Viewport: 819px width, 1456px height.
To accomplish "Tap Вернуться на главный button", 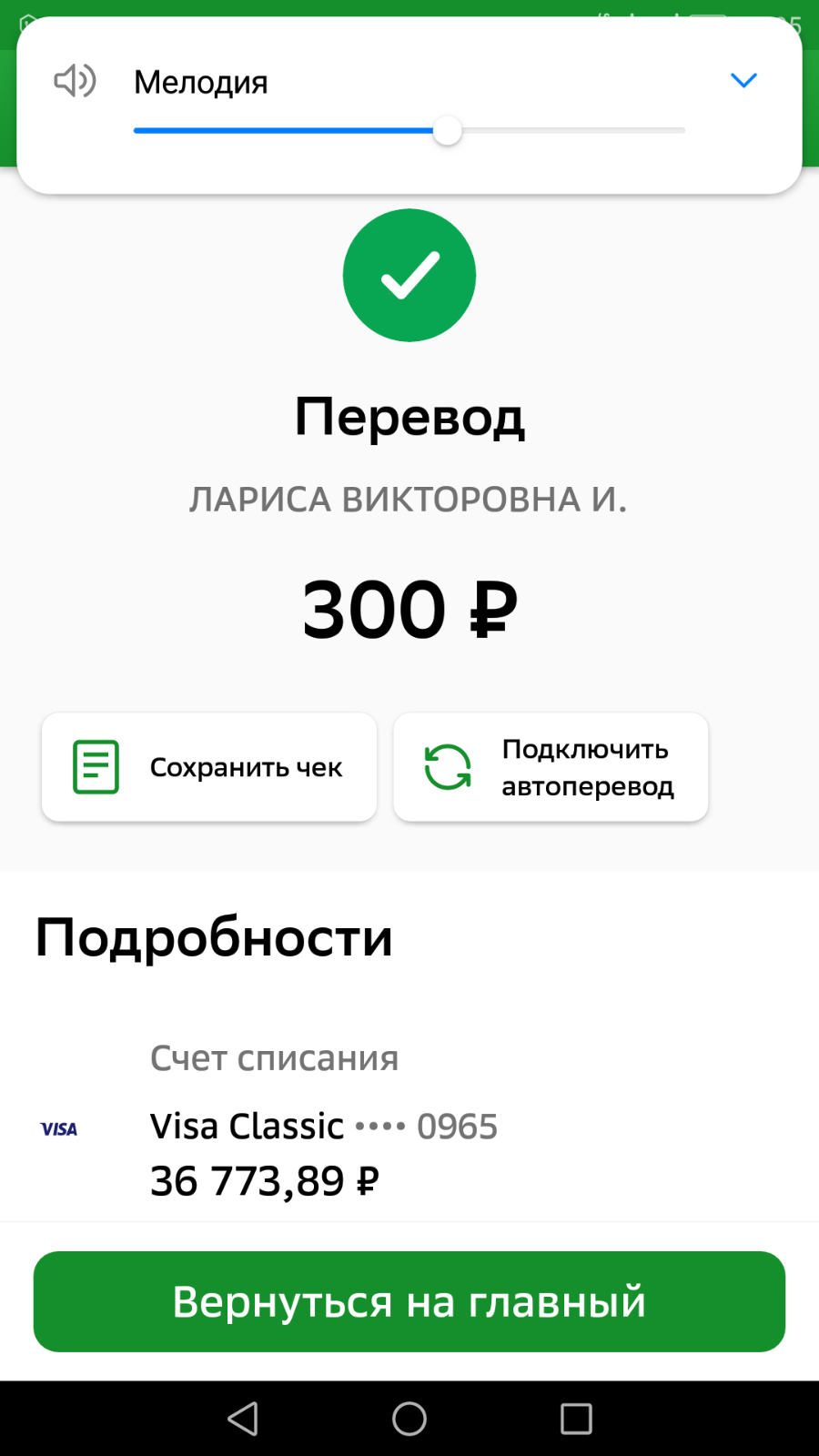I will click(409, 1301).
